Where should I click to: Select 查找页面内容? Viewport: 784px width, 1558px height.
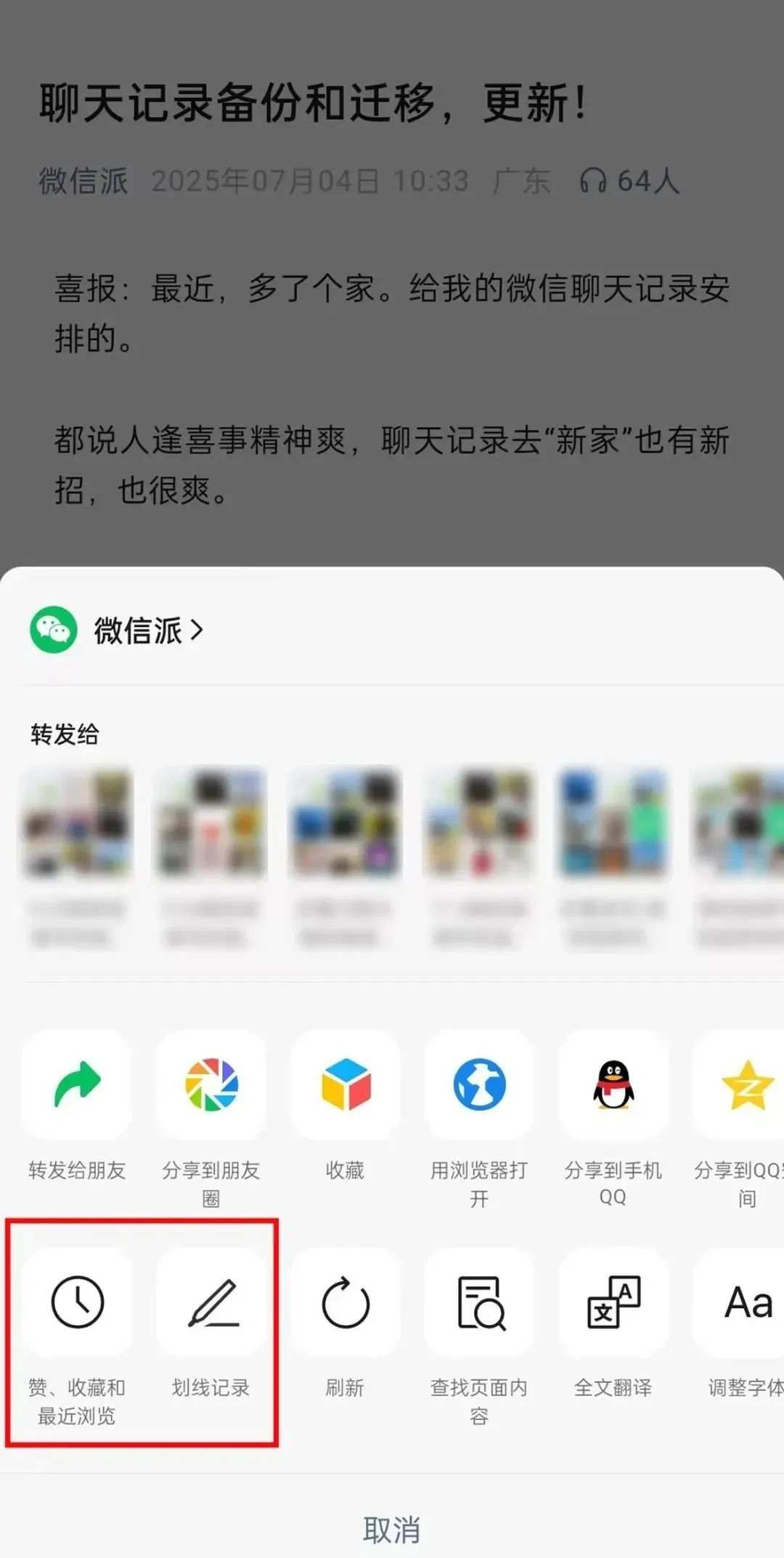[479, 1303]
